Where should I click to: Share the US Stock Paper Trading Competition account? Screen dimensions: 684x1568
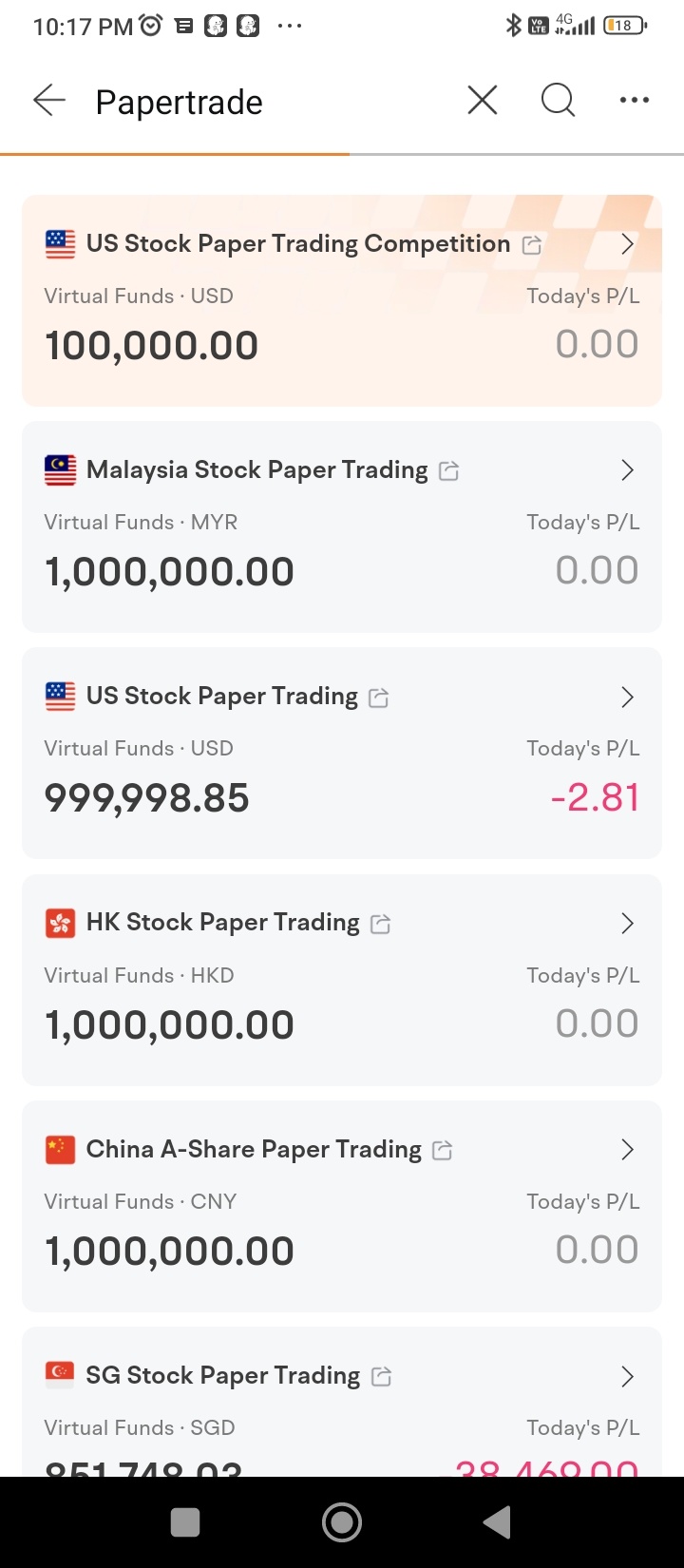click(532, 245)
